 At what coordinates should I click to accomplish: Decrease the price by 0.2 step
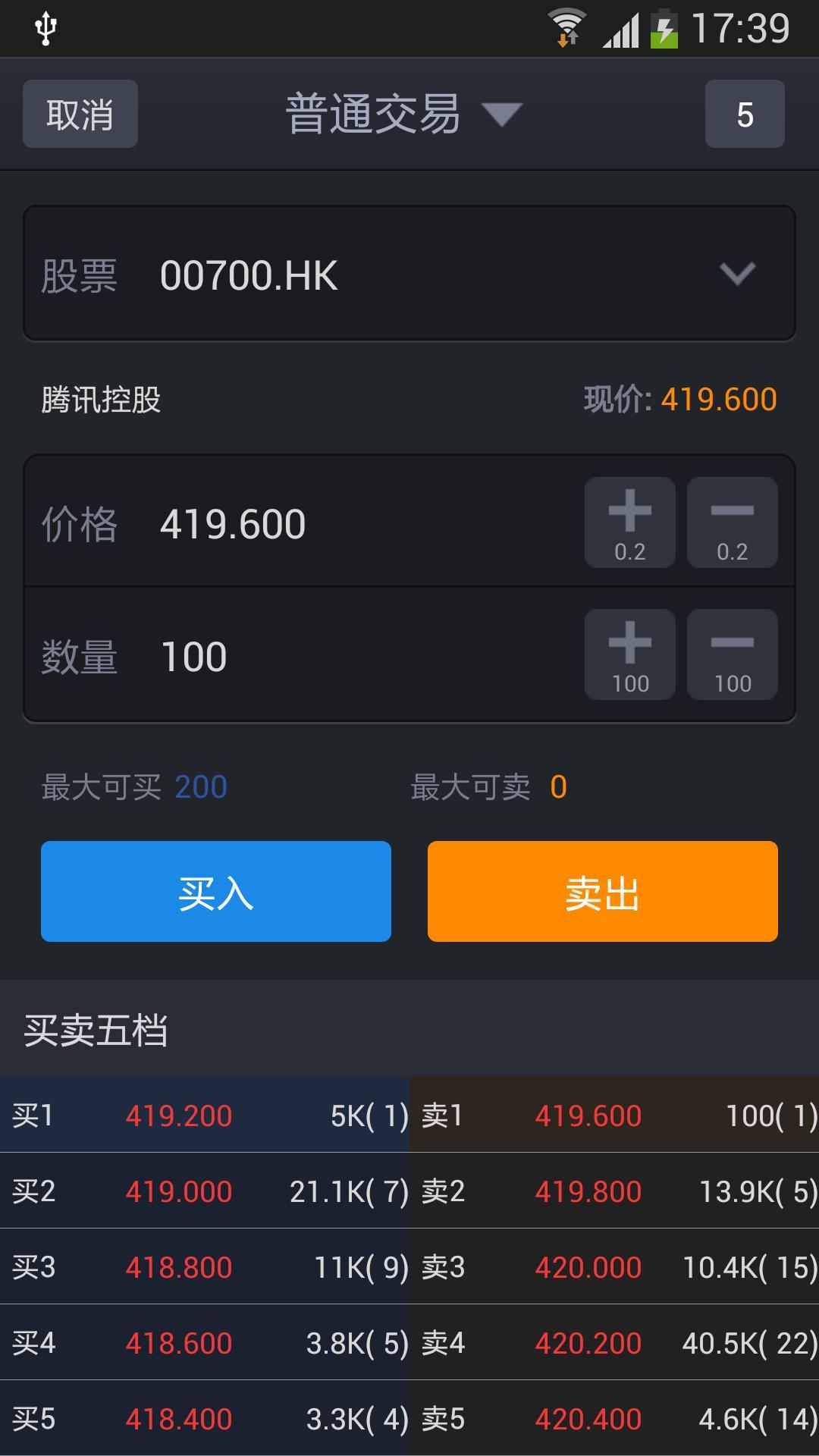pos(731,522)
